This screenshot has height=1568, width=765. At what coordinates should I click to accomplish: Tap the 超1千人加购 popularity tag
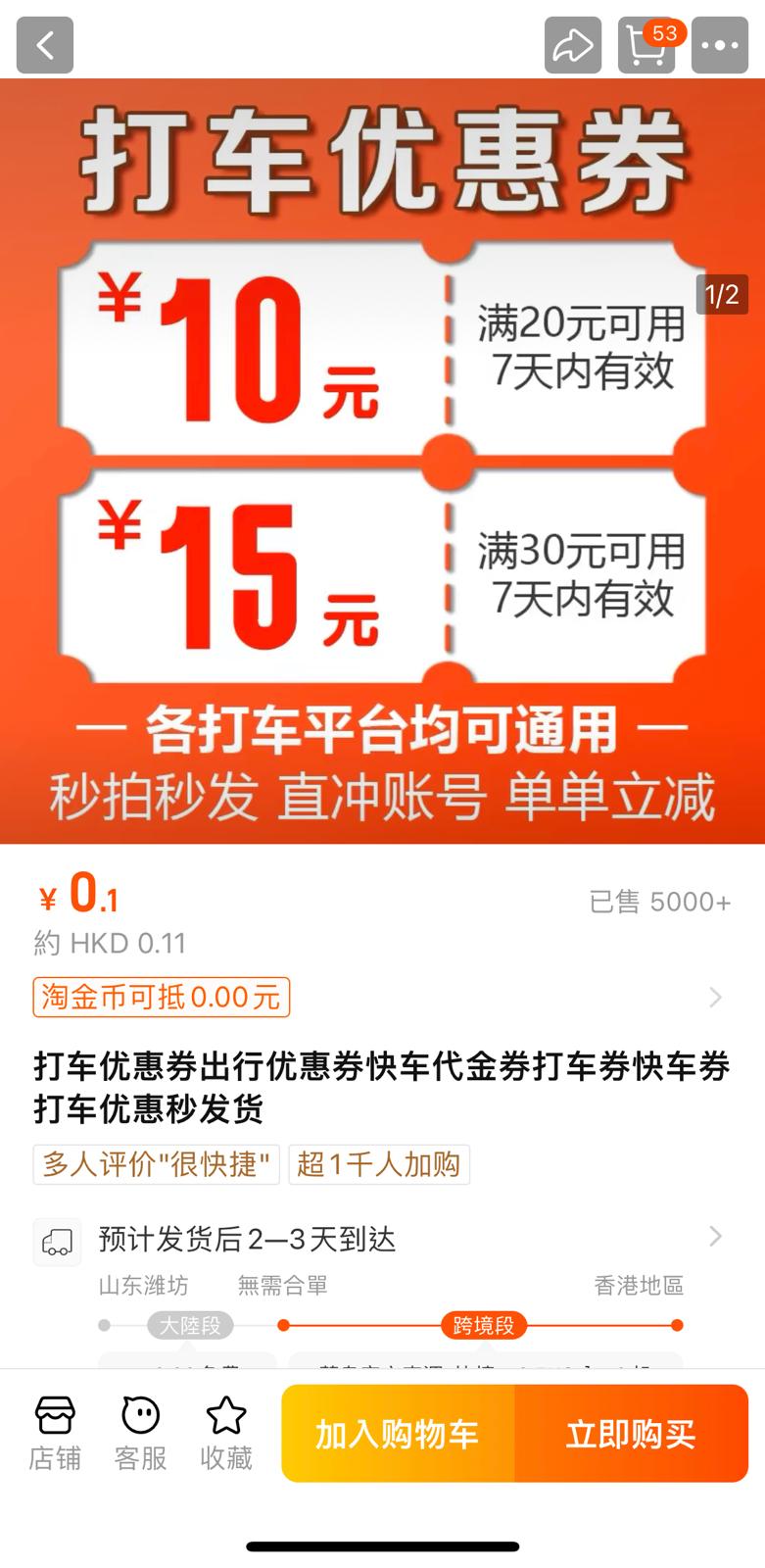pyautogui.click(x=379, y=1164)
